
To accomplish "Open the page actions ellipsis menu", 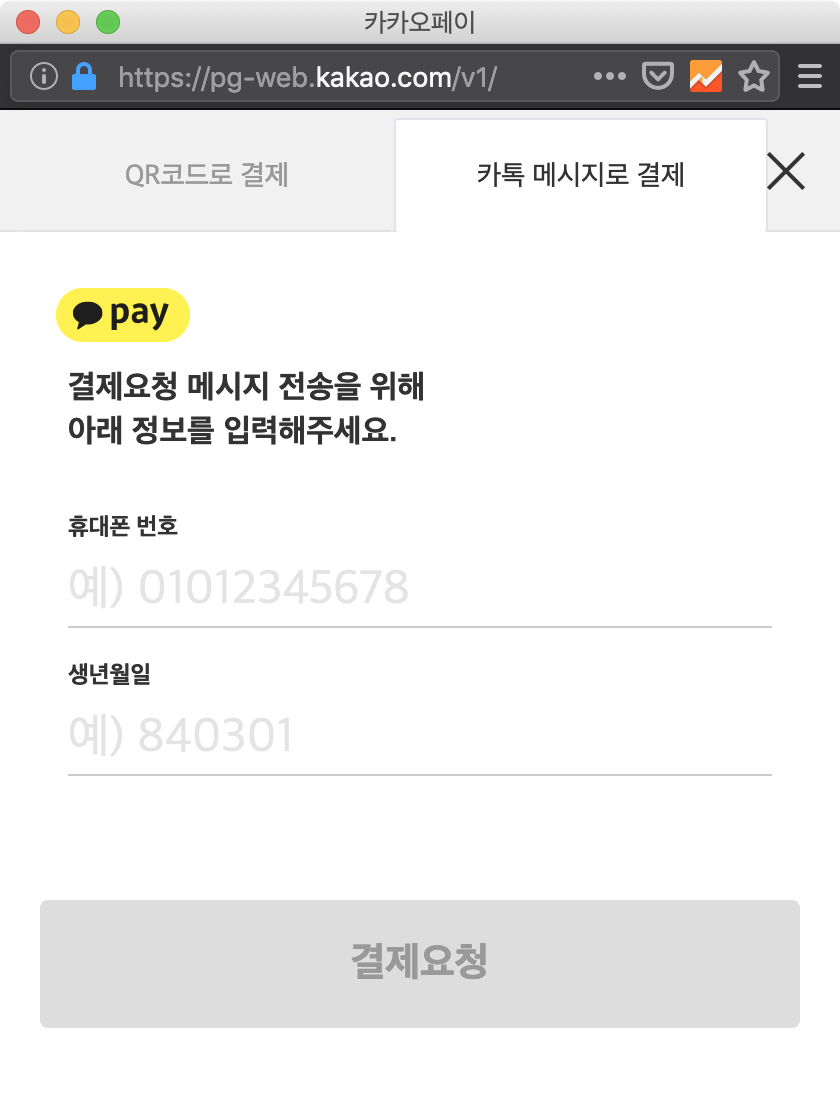I will 609,76.
